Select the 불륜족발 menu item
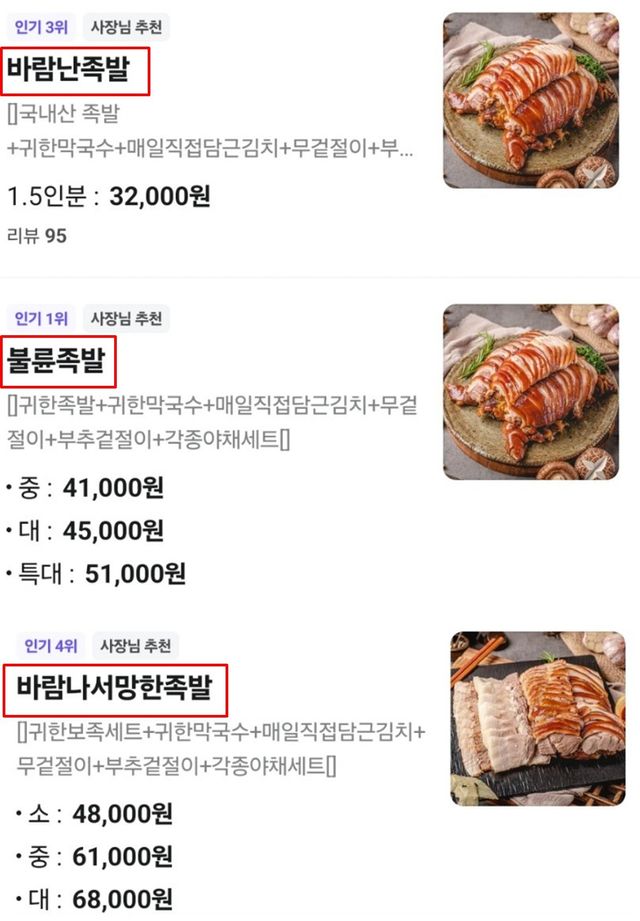Image resolution: width=640 pixels, height=921 pixels. coord(61,362)
